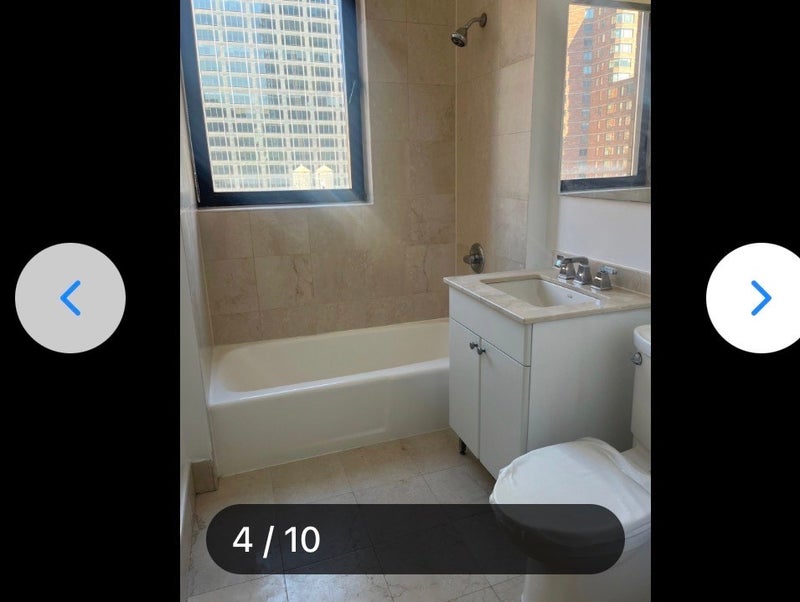Go to the previous photo
The image size is (800, 602).
coord(70,298)
